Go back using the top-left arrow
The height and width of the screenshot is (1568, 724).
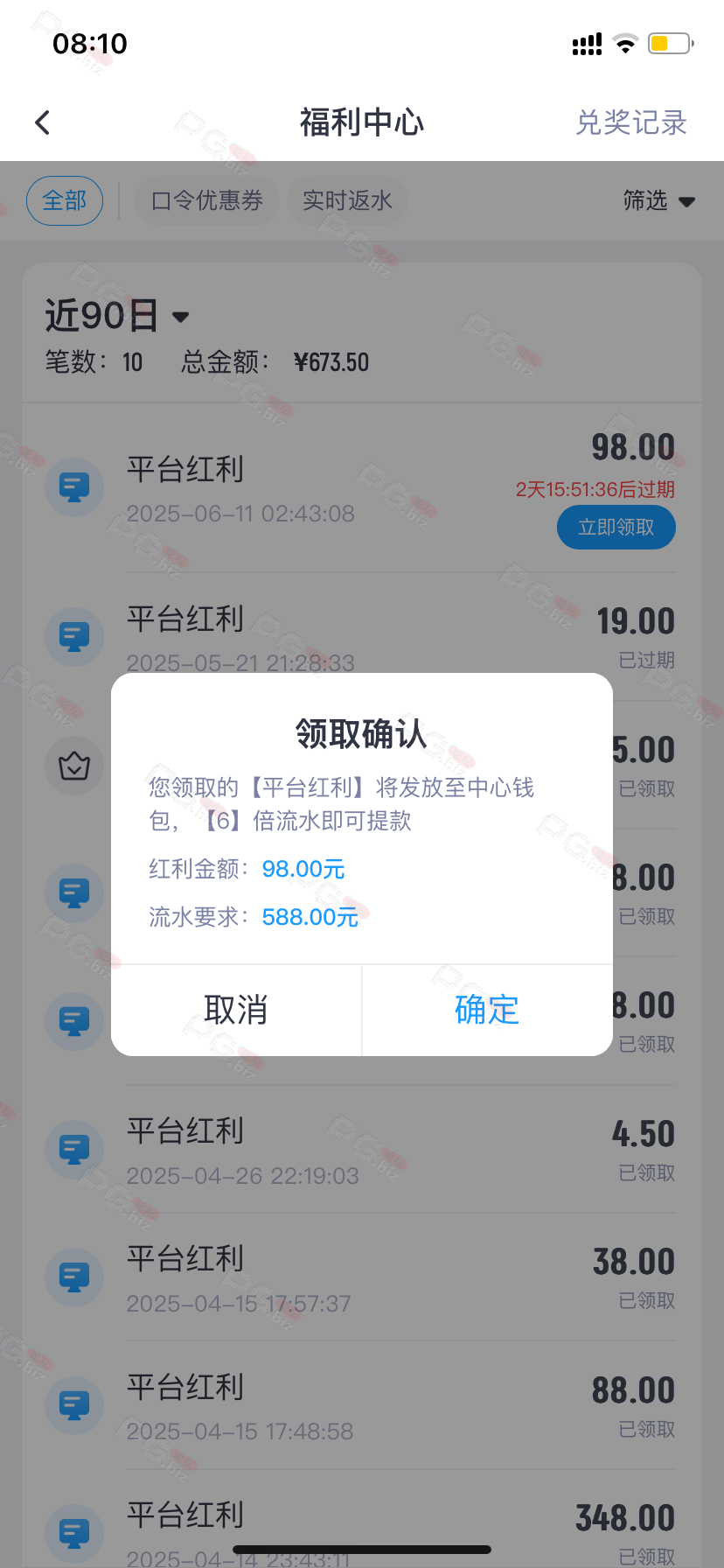(42, 122)
